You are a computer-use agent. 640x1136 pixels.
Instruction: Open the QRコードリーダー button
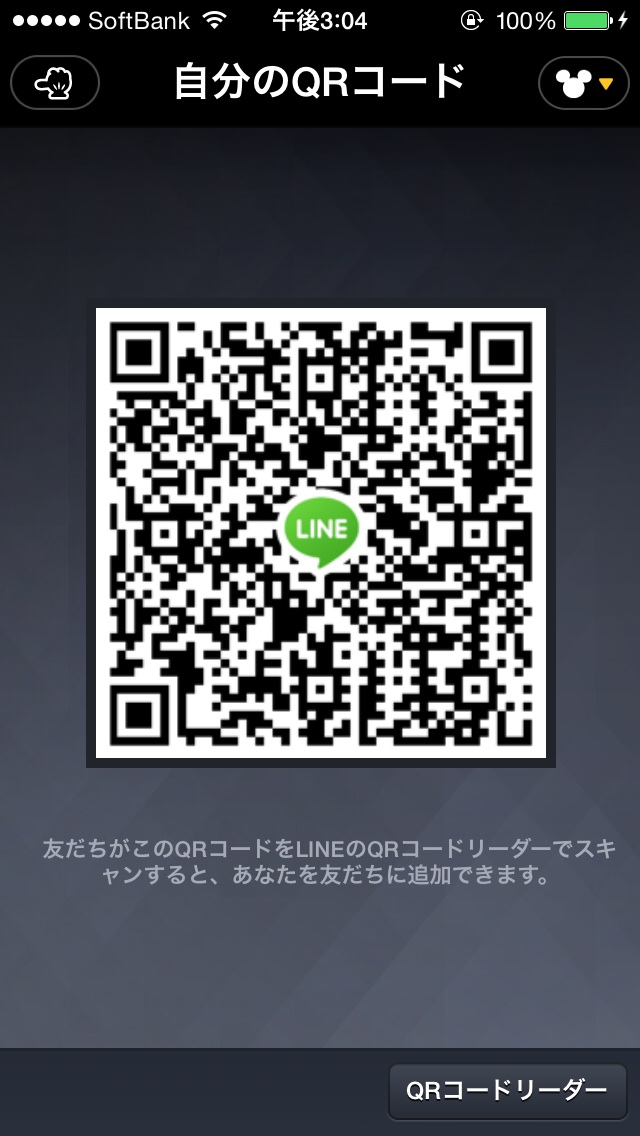point(507,1090)
